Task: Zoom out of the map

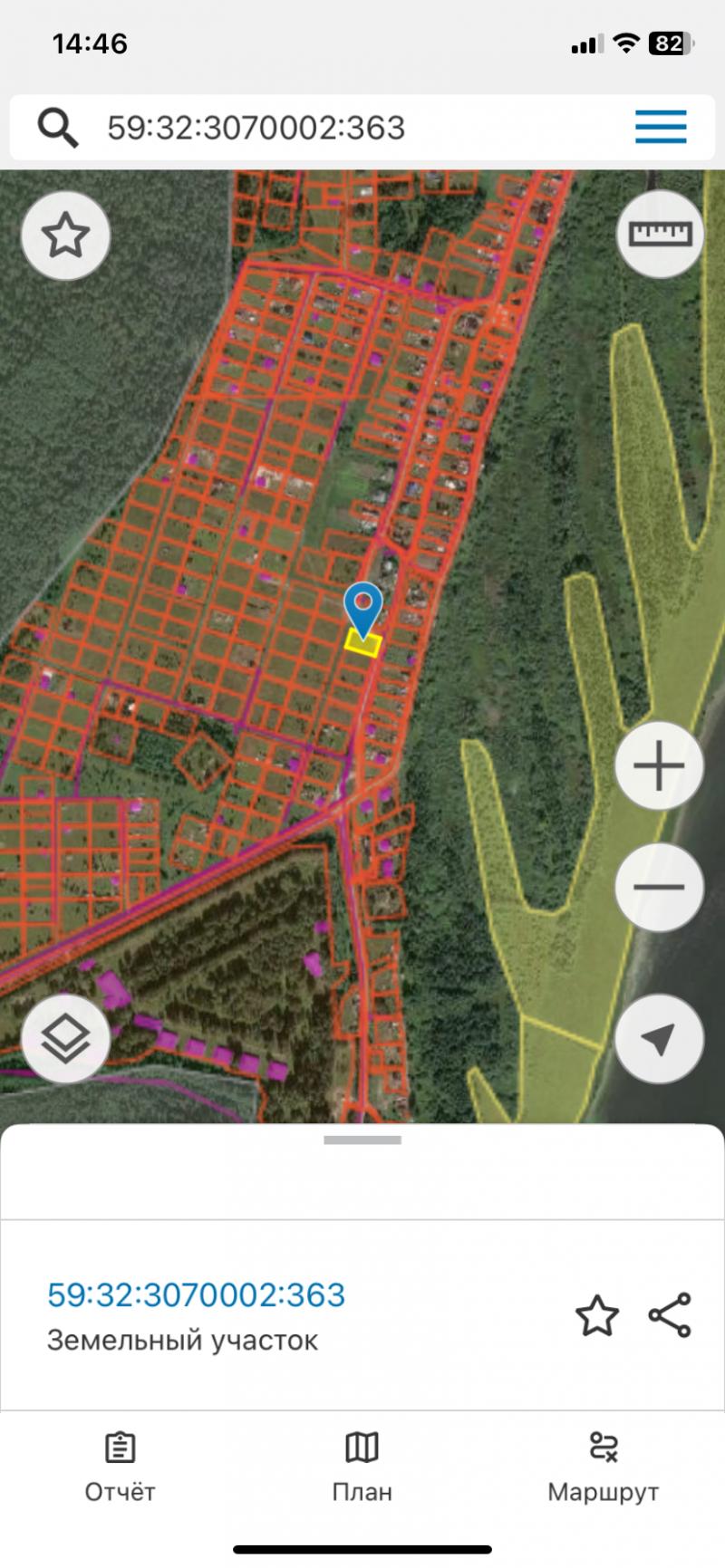Action: (x=659, y=887)
